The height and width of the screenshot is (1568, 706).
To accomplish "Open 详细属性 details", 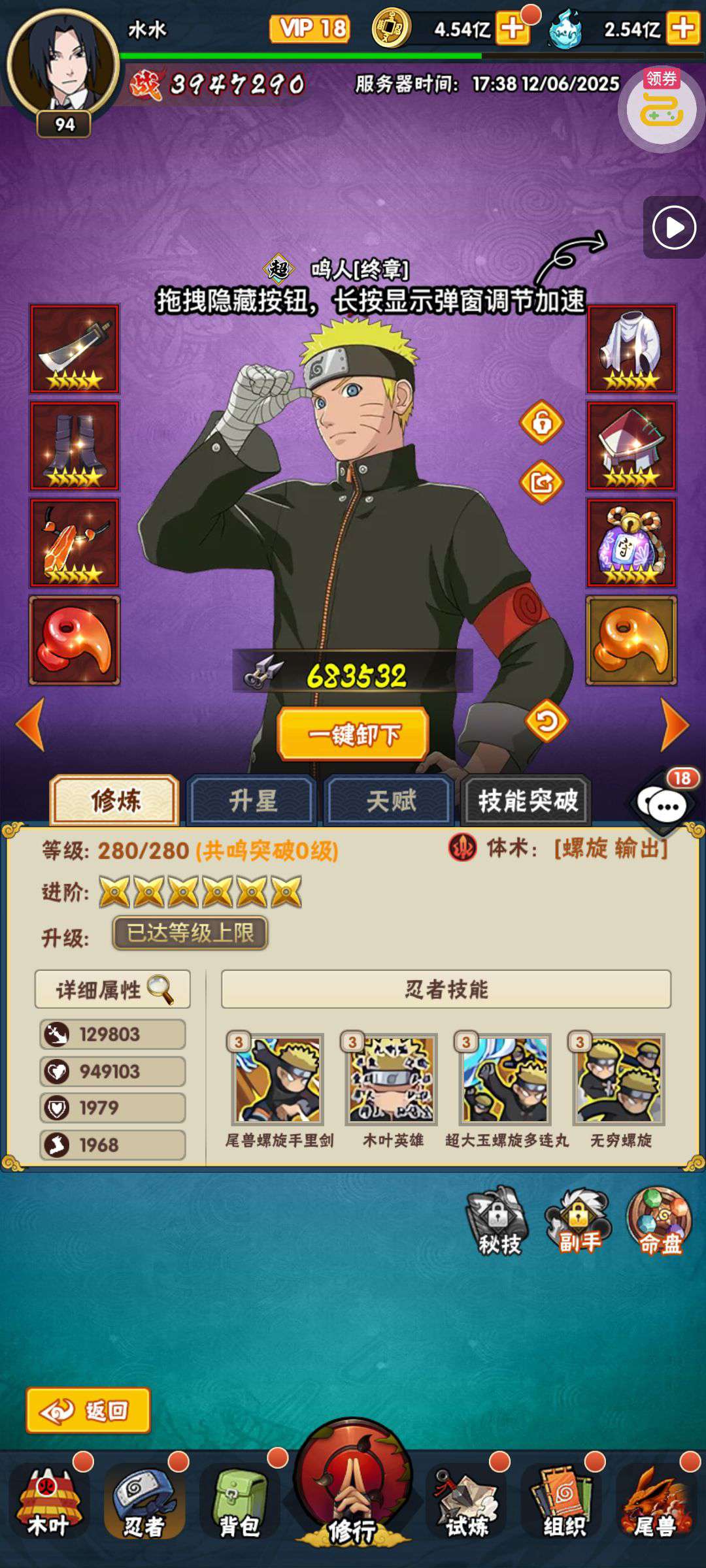I will click(x=112, y=989).
